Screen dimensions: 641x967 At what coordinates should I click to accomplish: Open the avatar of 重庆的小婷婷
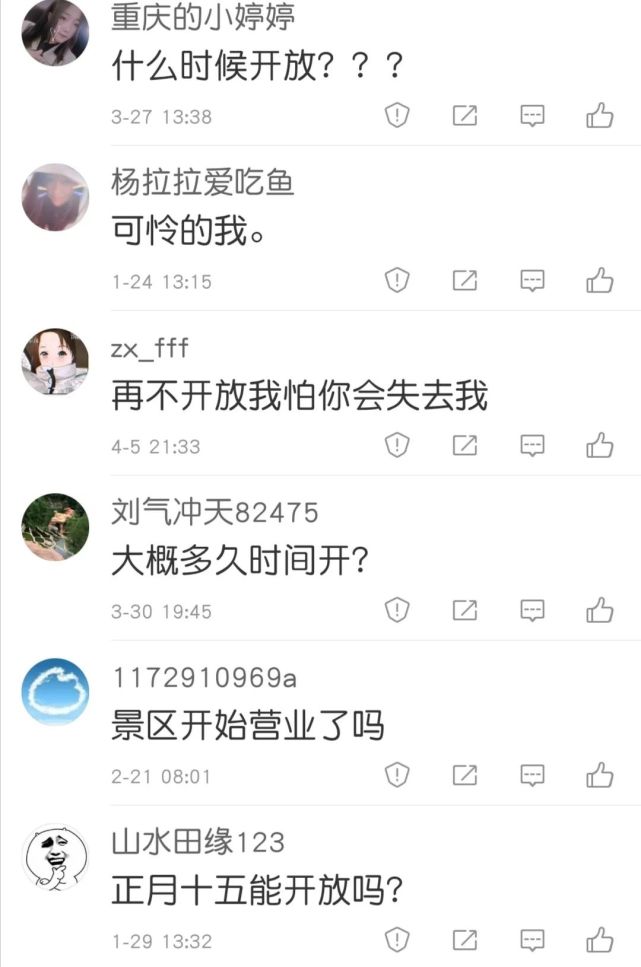(55, 32)
